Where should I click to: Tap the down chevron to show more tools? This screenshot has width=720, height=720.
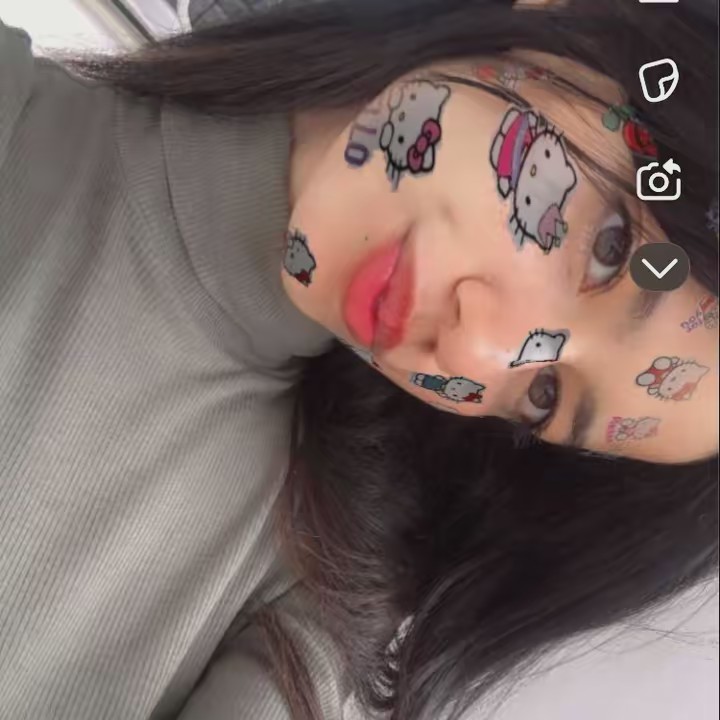click(659, 267)
